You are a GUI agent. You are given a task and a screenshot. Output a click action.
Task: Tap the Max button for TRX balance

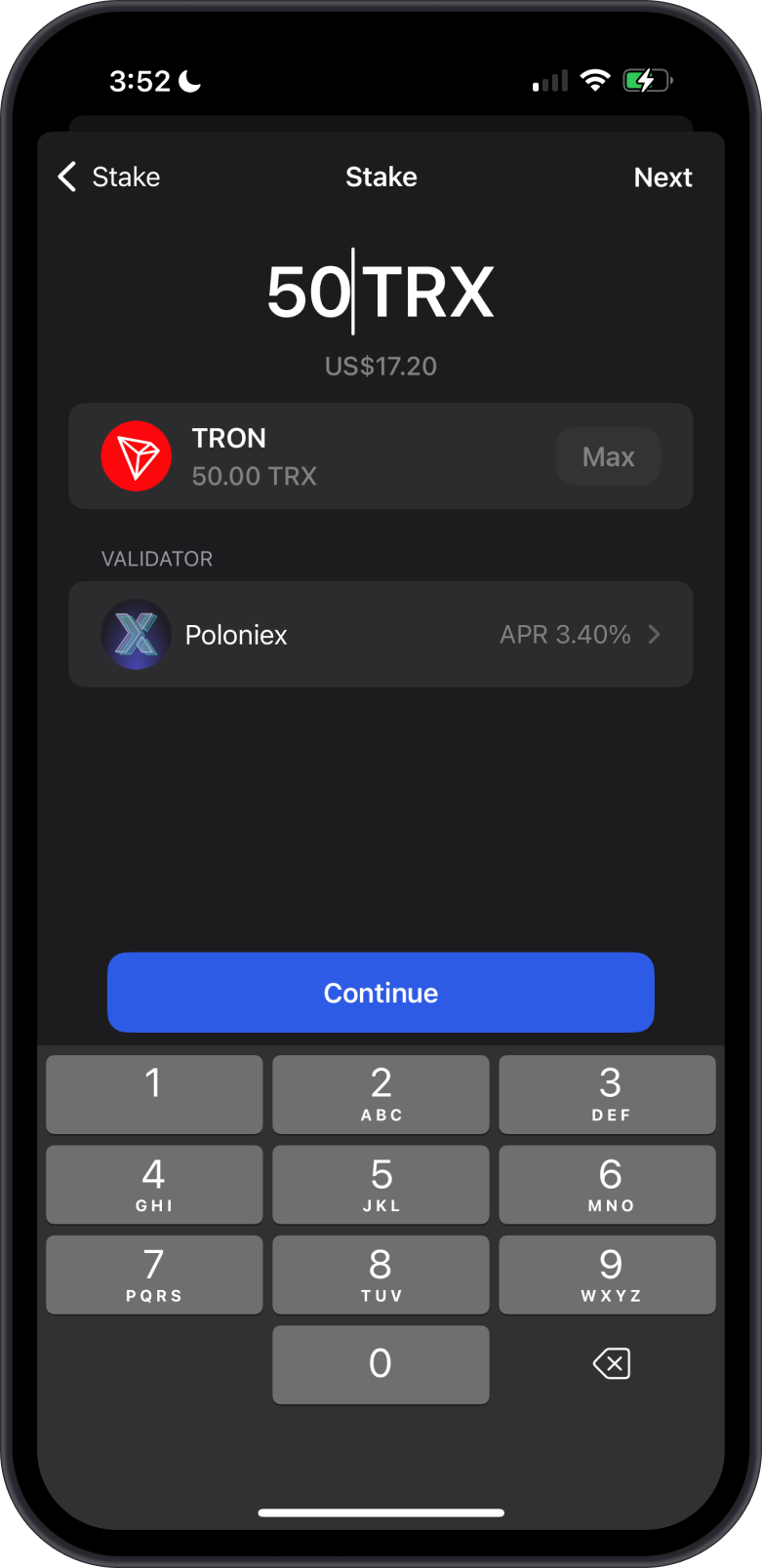click(608, 455)
